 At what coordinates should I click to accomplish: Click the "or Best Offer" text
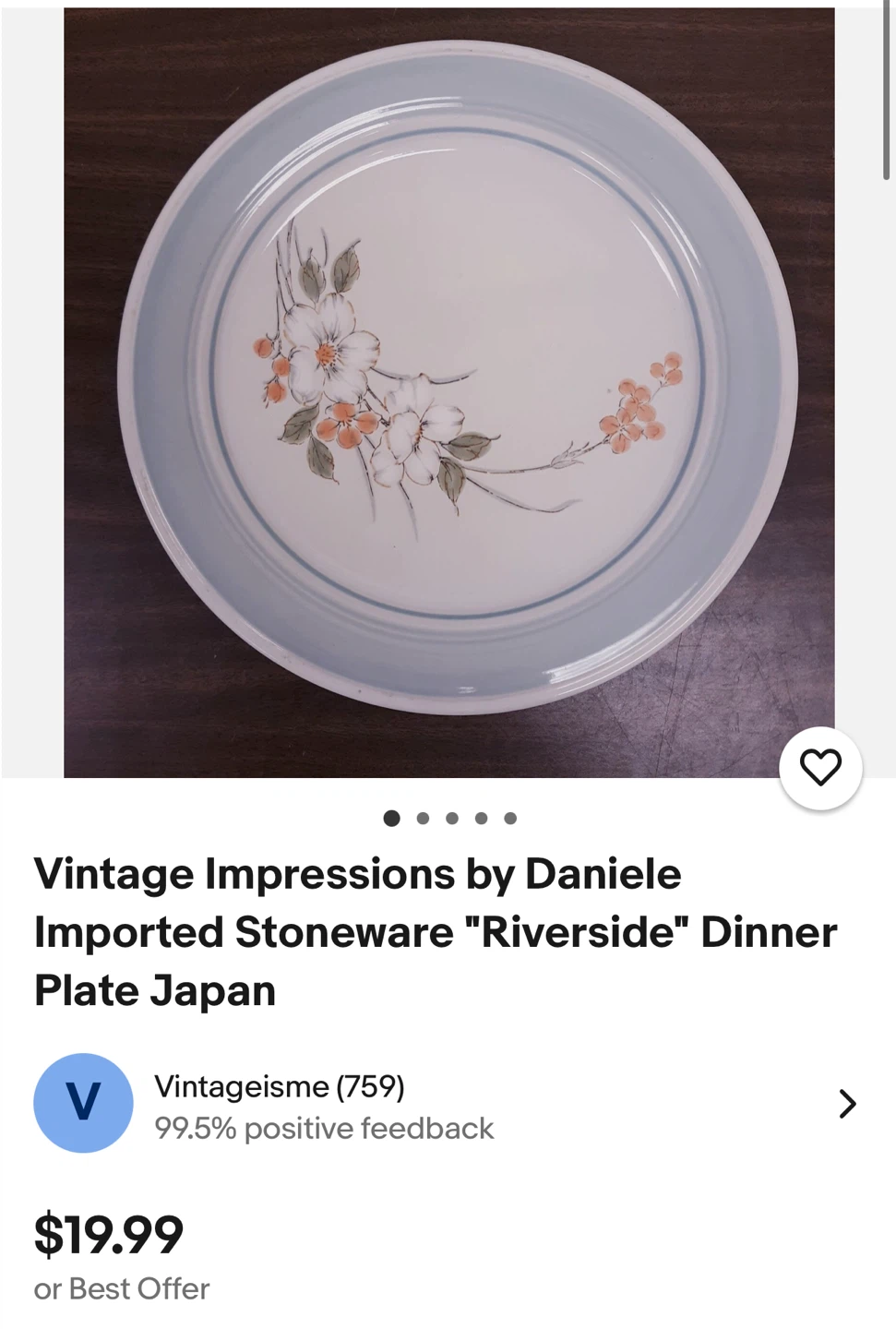(x=120, y=1288)
